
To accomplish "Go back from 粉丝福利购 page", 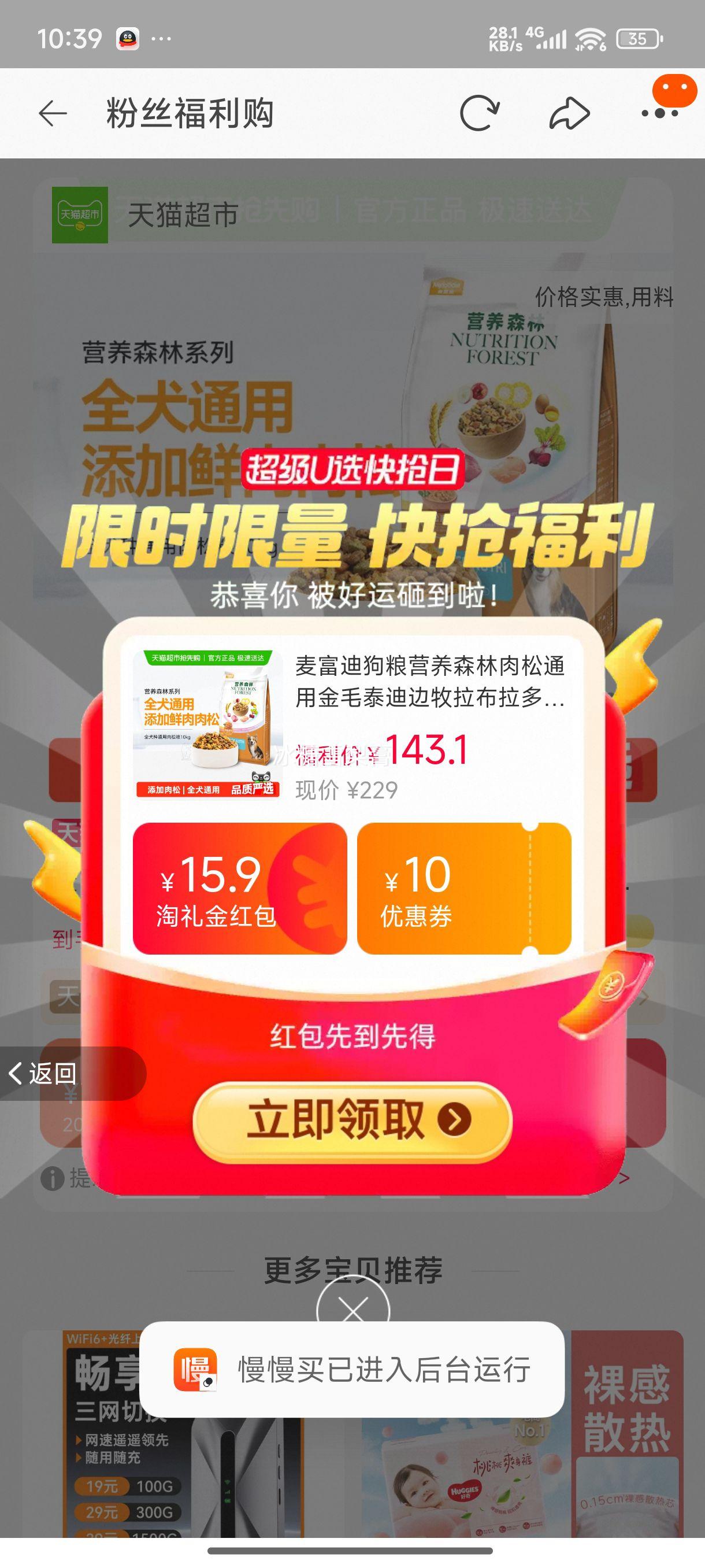I will [53, 114].
